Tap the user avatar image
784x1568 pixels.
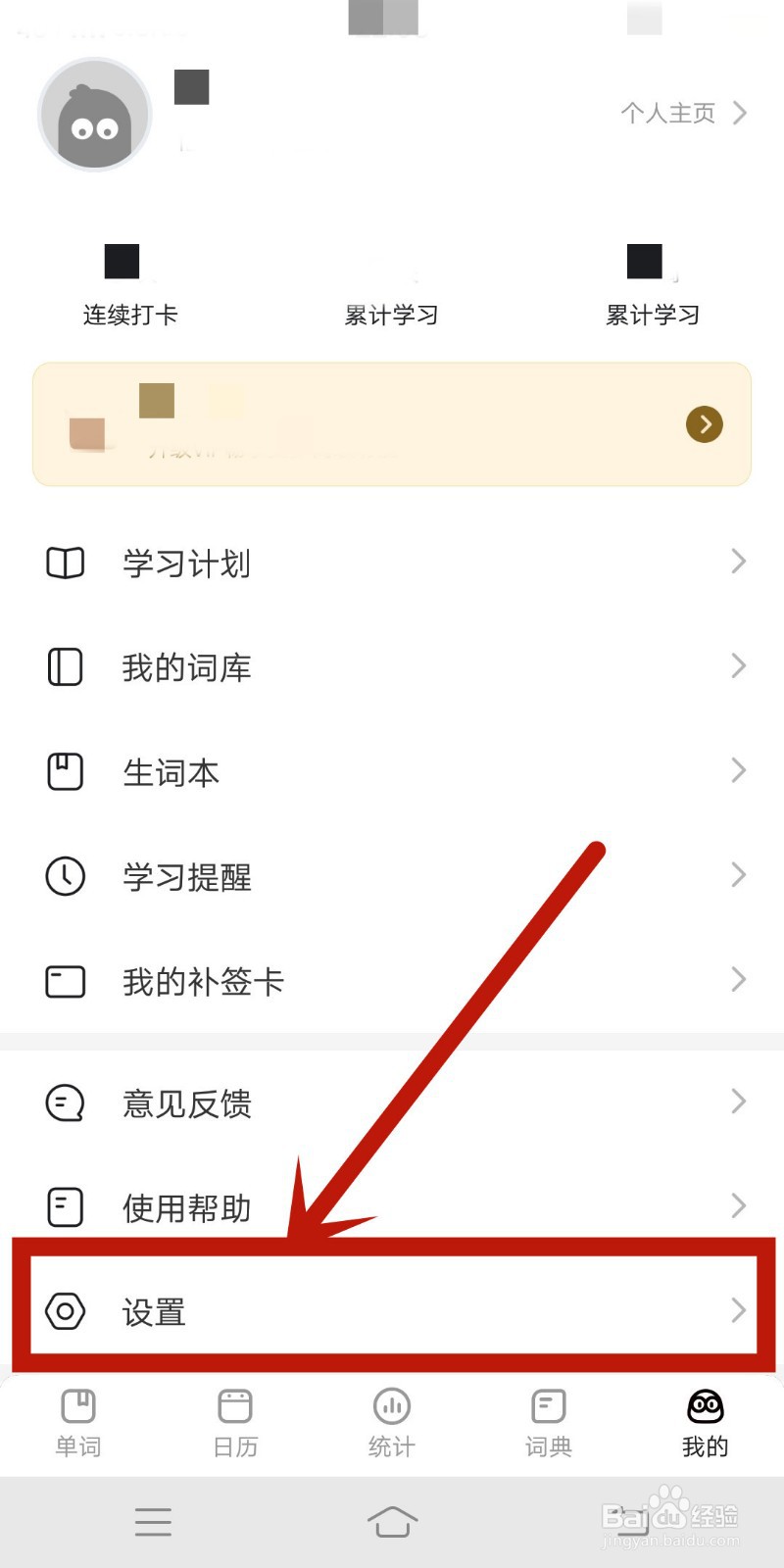[94, 114]
